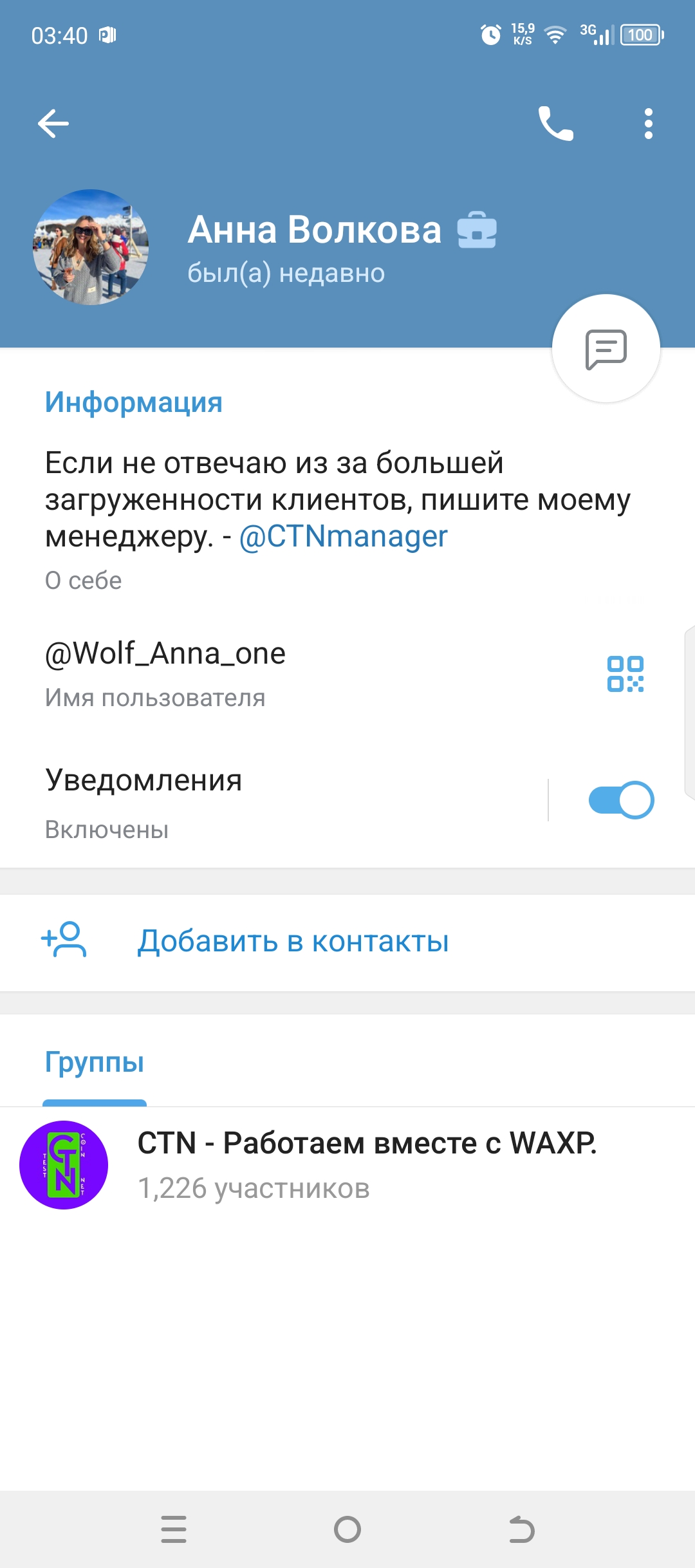Image resolution: width=695 pixels, height=1568 pixels.
Task: Open the message chat floating button
Action: [x=606, y=349]
